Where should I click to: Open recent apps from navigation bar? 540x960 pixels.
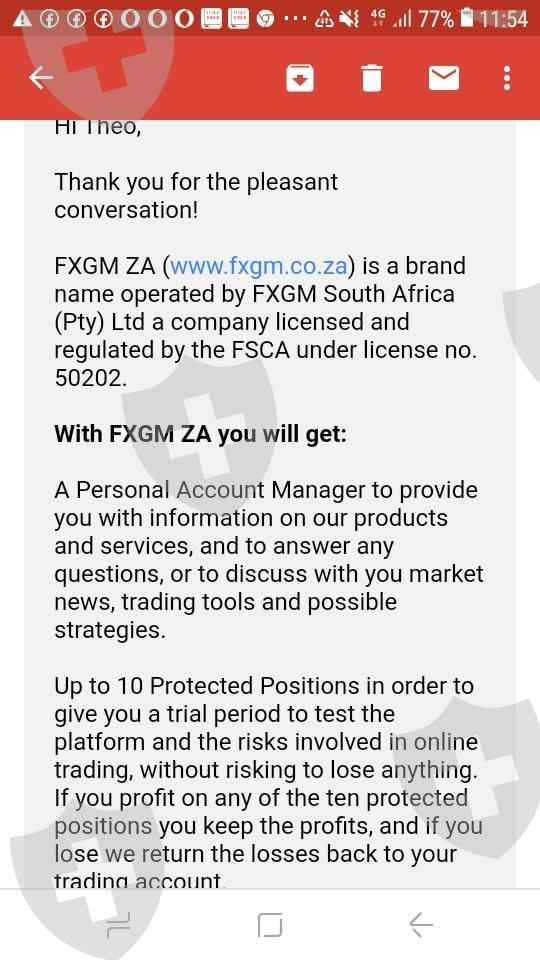coord(118,924)
